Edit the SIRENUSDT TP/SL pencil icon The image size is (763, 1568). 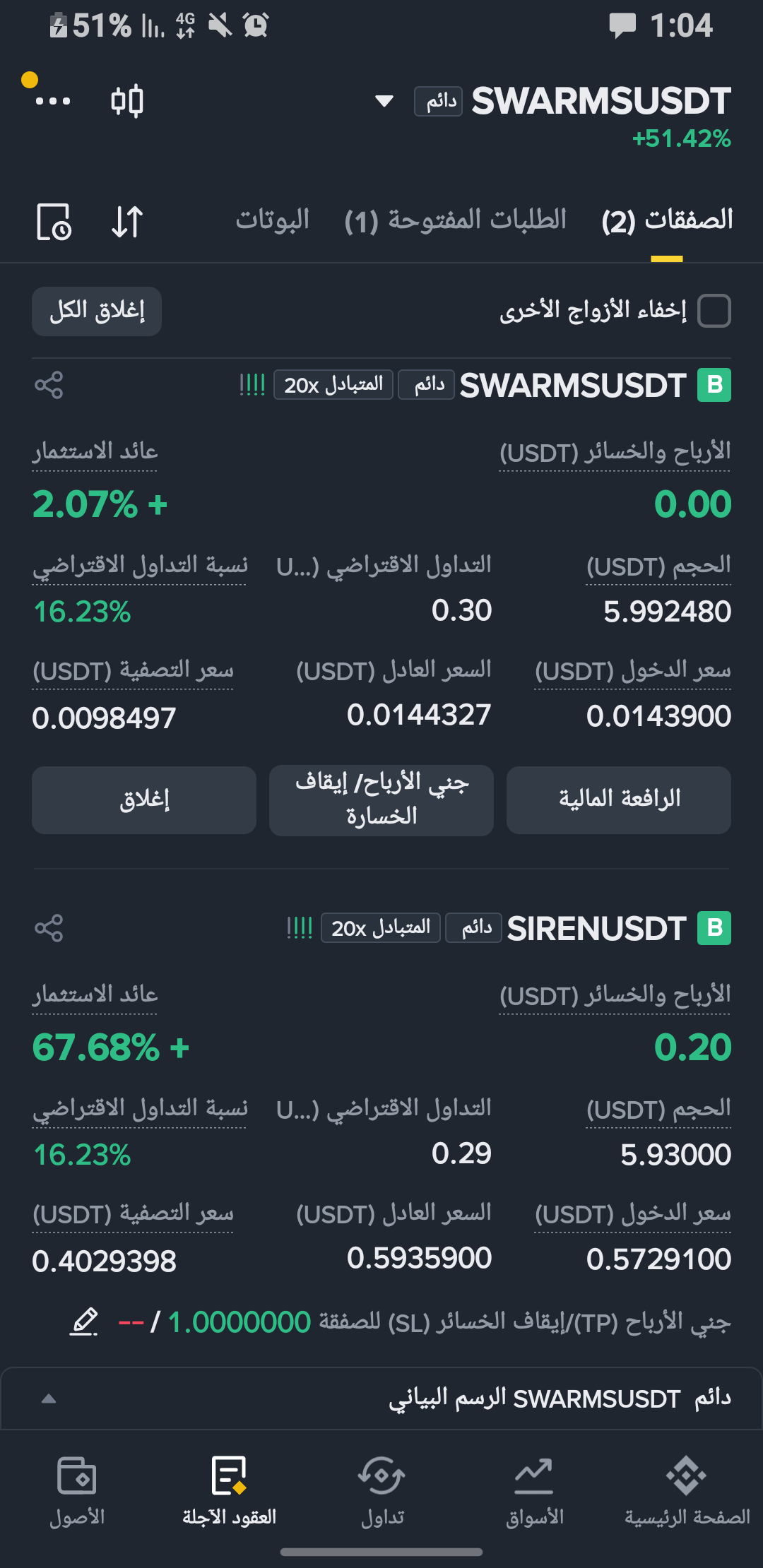point(84,1321)
